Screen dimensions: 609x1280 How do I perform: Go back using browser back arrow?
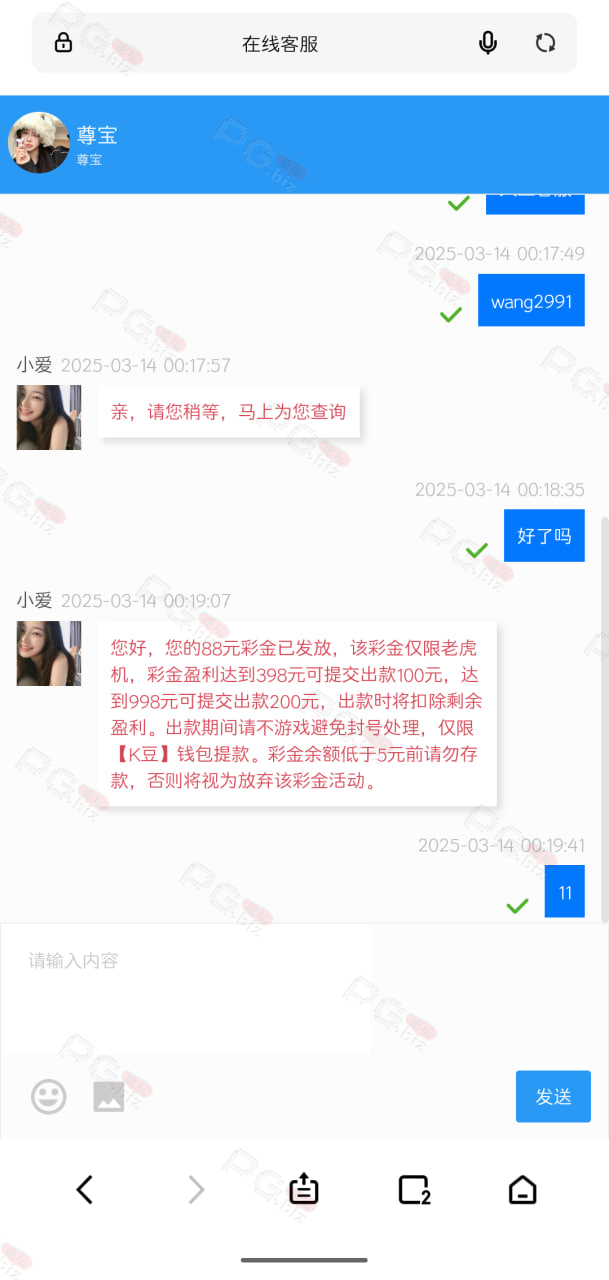(x=85, y=1189)
